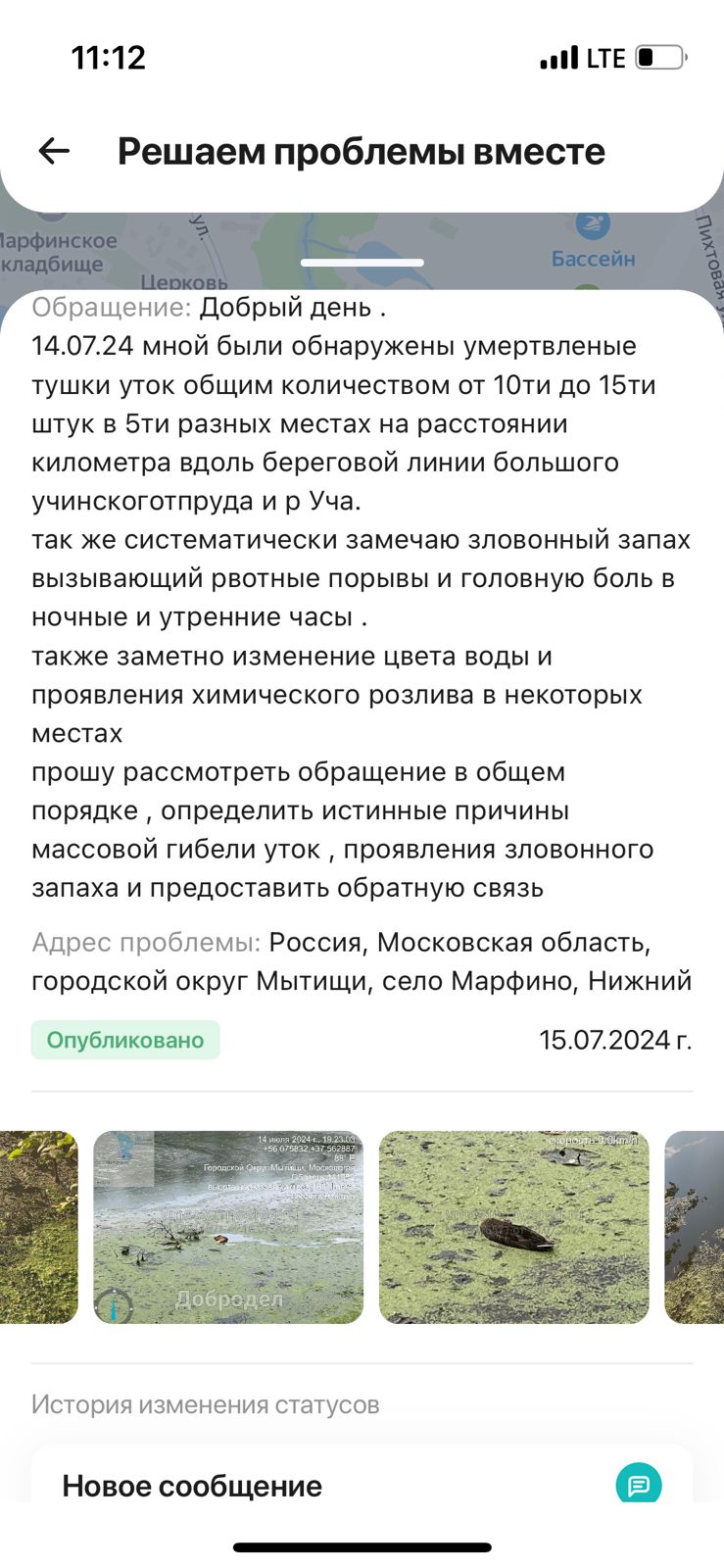The image size is (724, 1568).
Task: Tap the sheet handle above the appeal text
Action: tap(362, 263)
